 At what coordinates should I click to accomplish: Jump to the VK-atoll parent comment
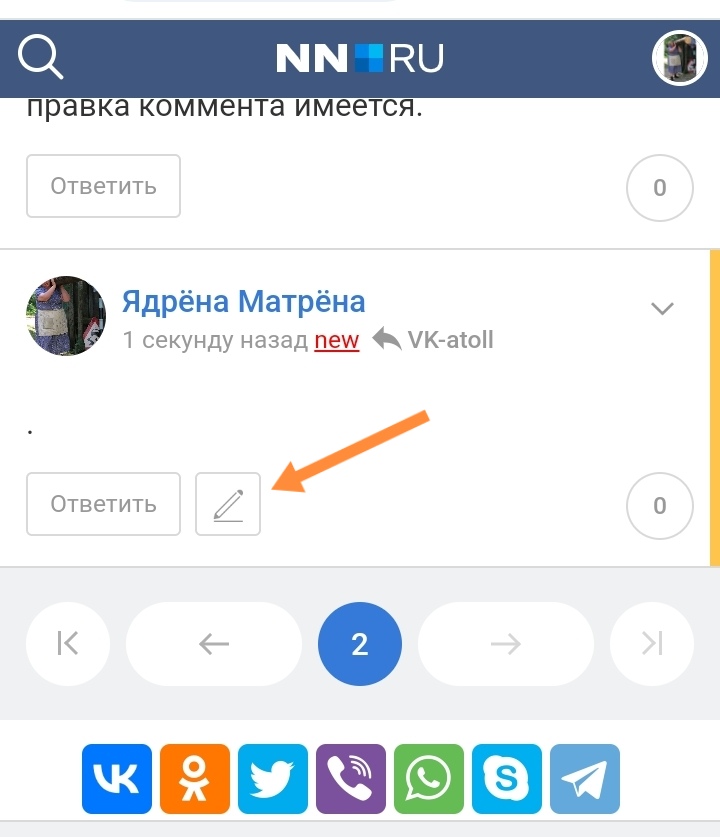tap(433, 340)
